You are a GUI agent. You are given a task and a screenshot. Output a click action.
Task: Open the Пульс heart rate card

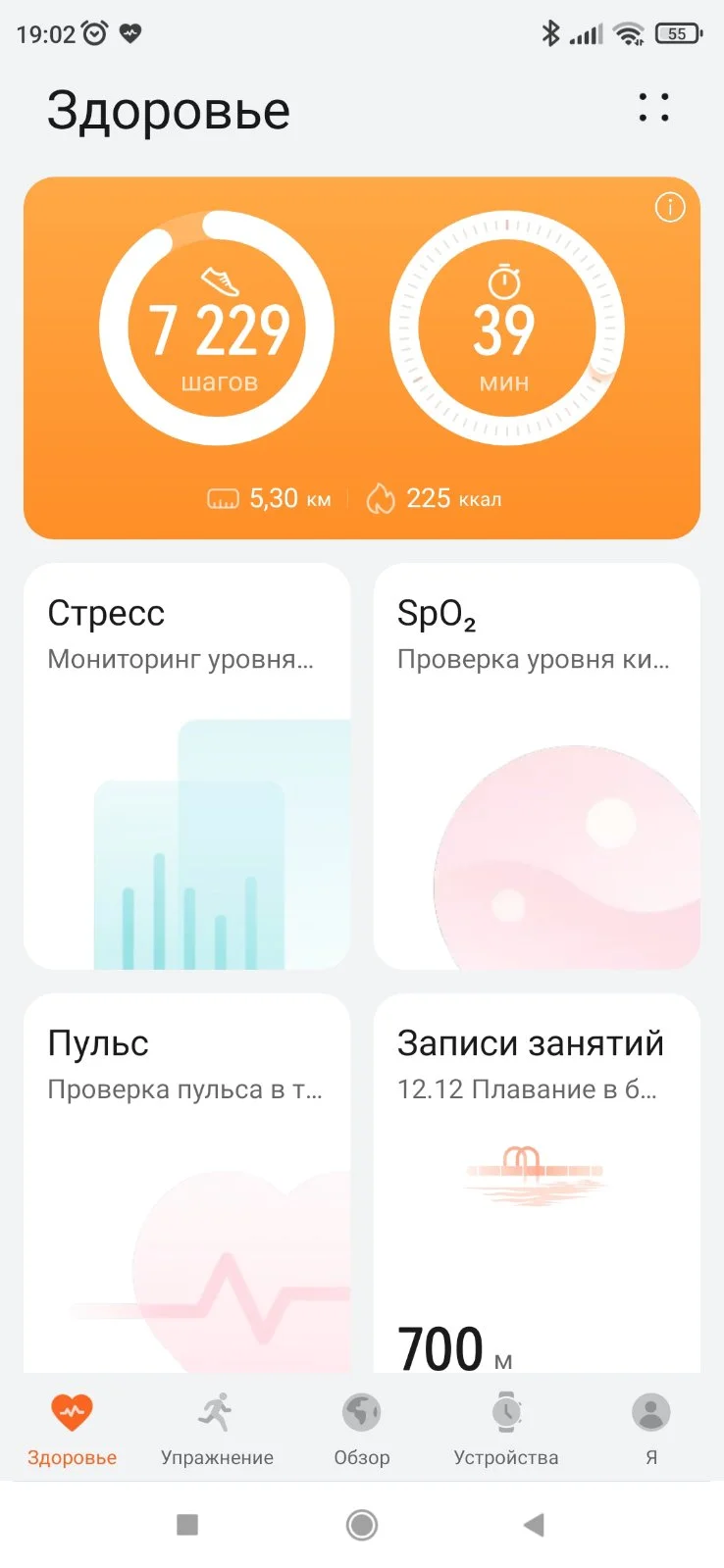[186, 1182]
